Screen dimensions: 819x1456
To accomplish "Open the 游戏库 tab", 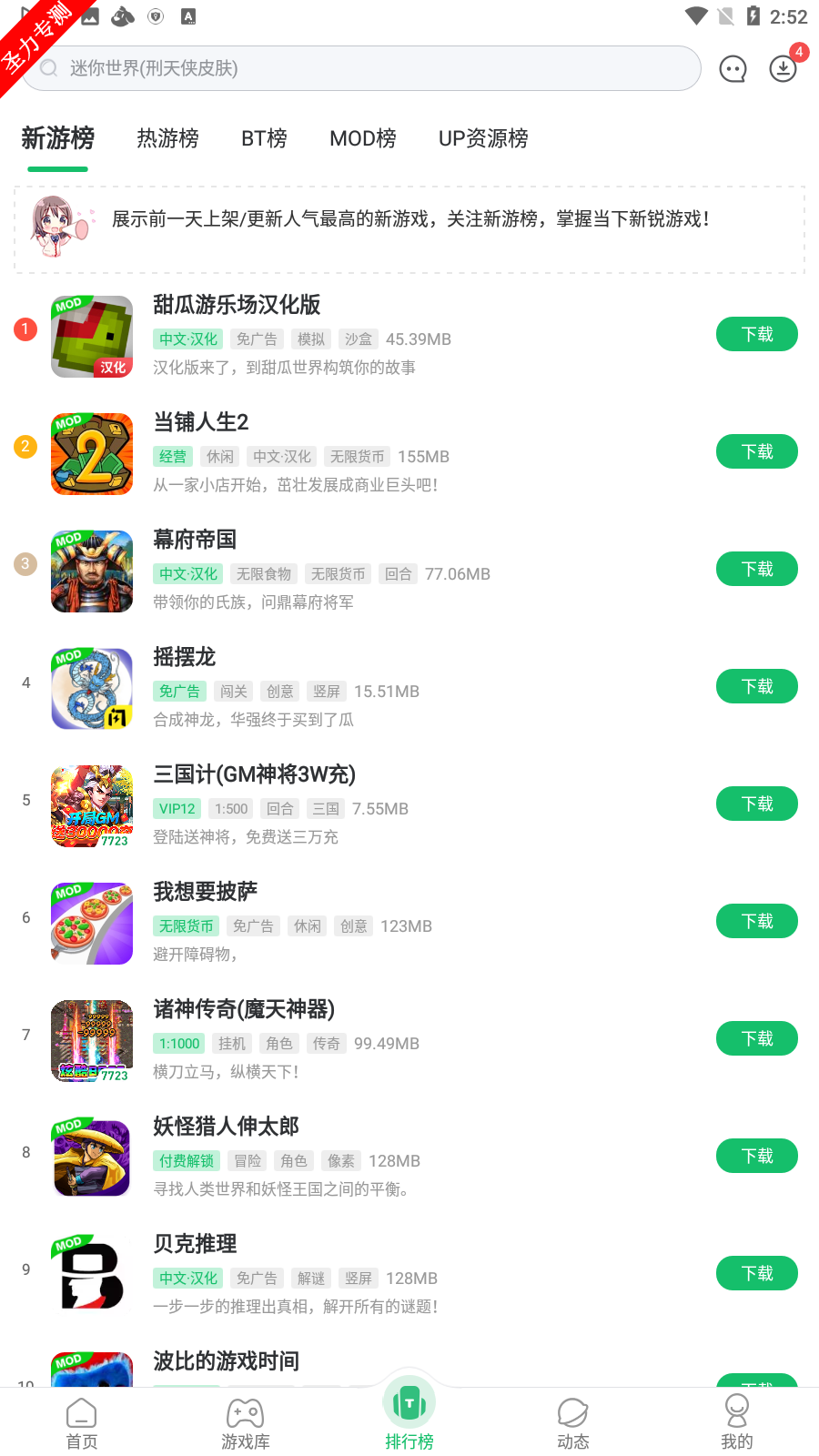I will (246, 1423).
